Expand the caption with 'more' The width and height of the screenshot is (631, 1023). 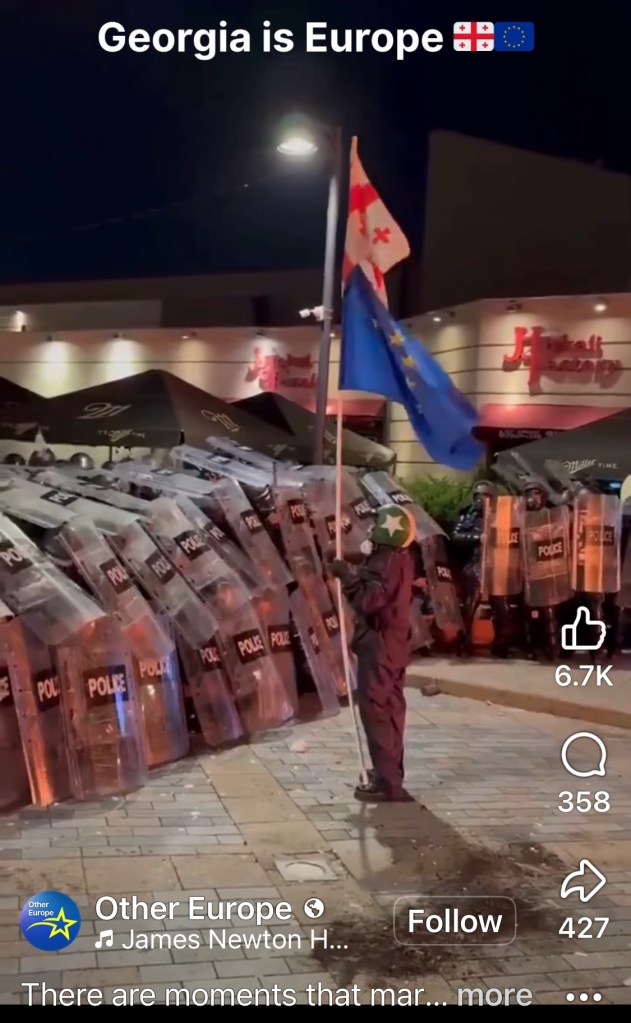494,995
